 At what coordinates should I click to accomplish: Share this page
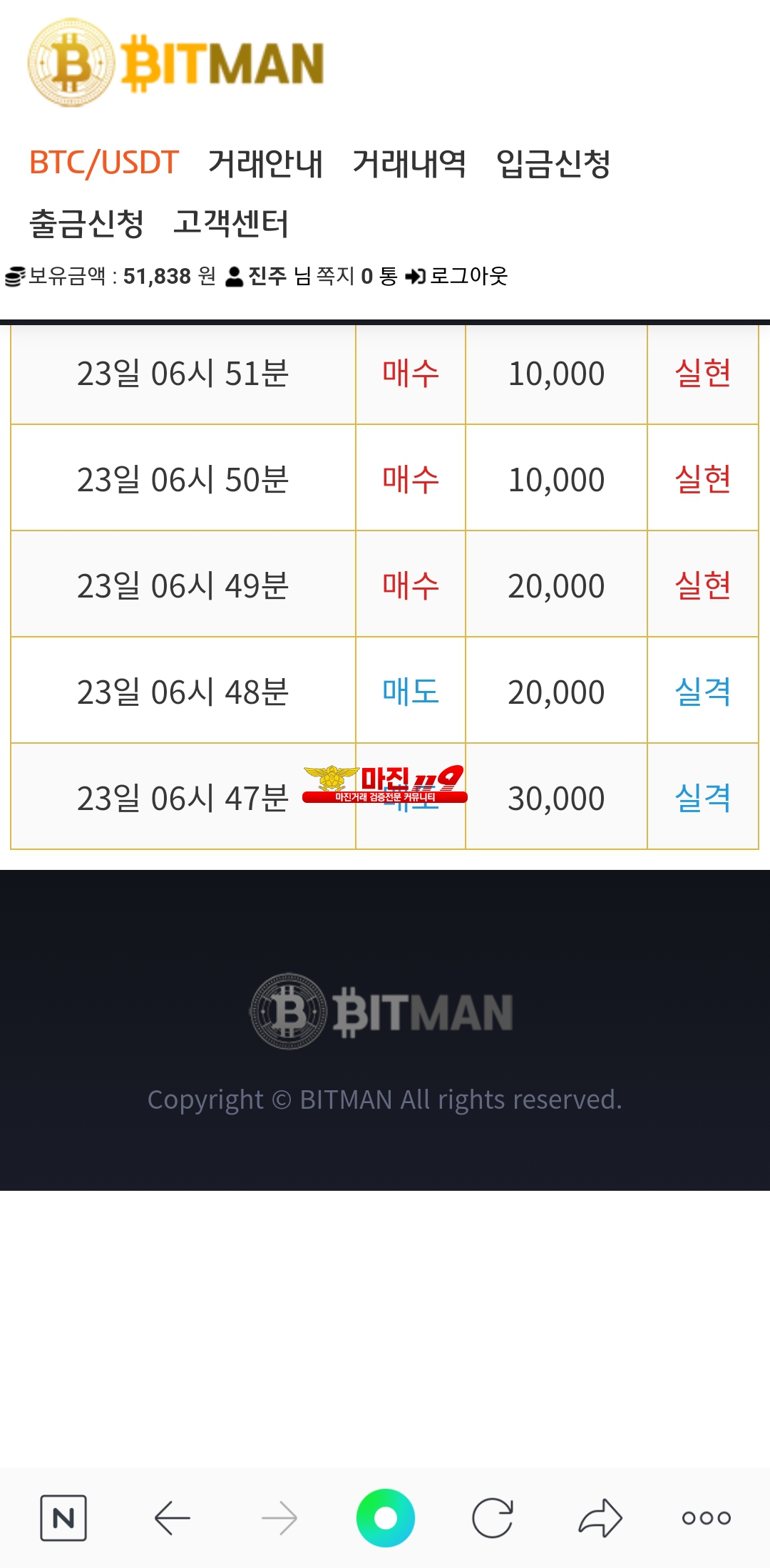tap(600, 1518)
